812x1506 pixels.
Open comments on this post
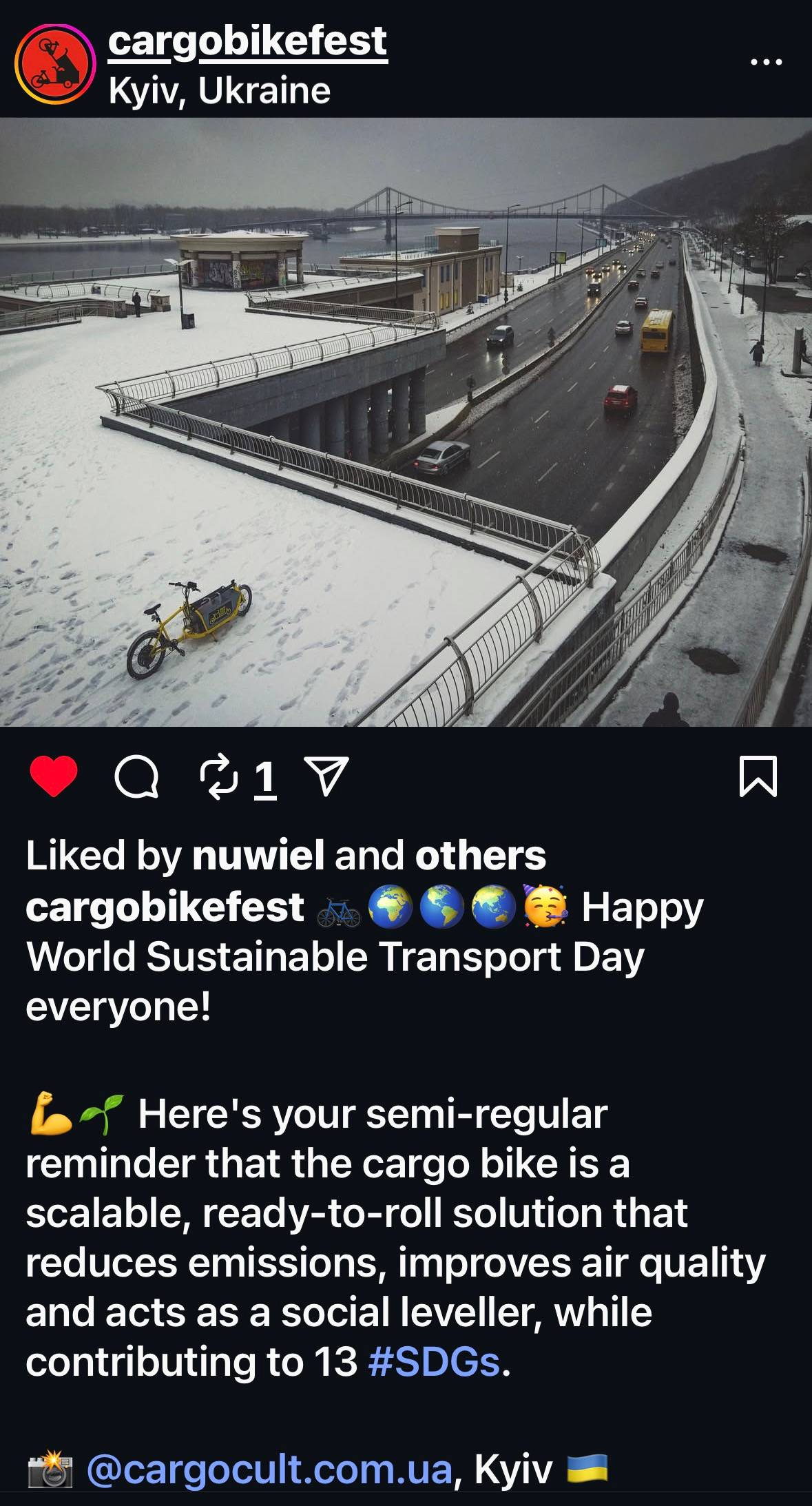coord(136,777)
